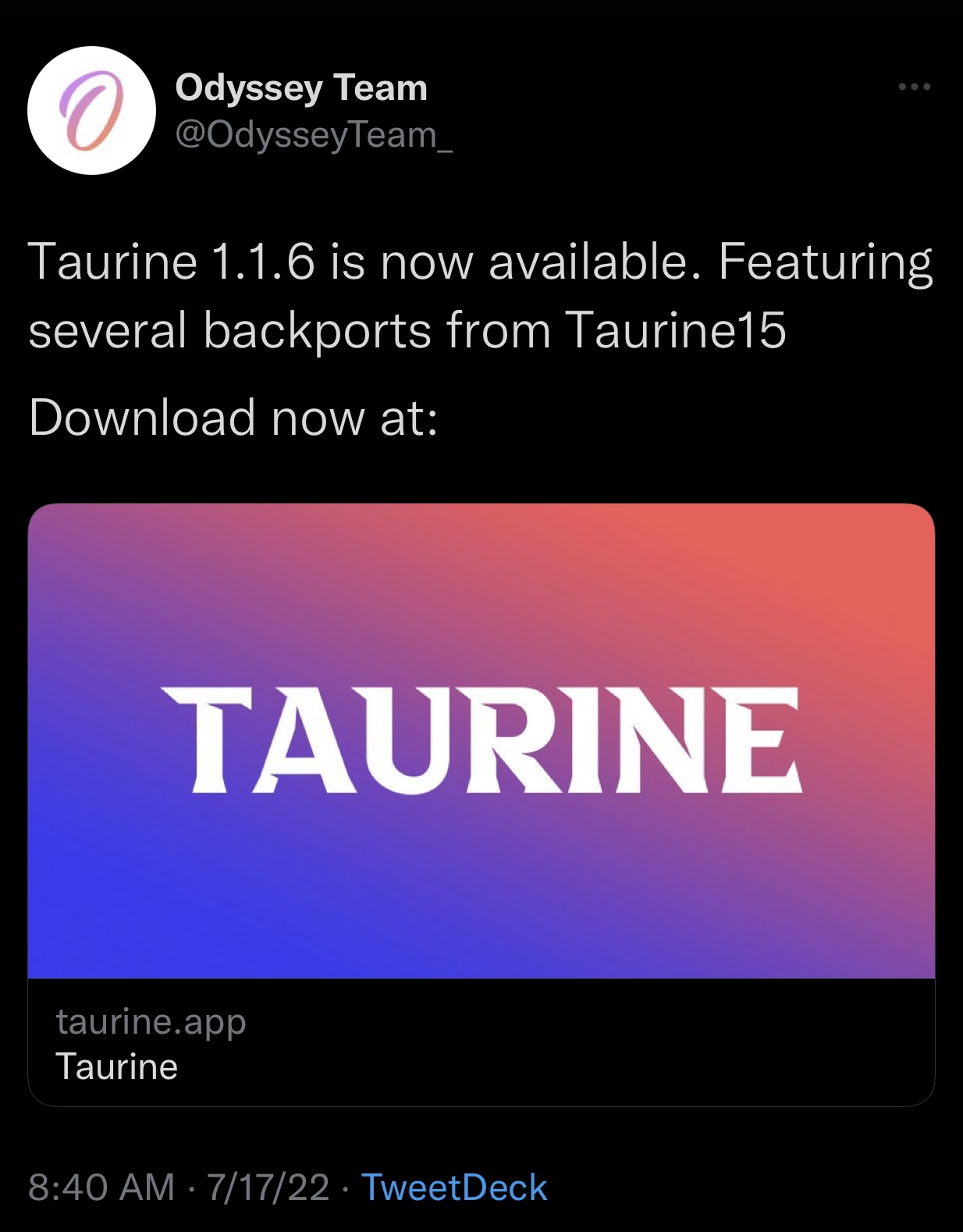Tap the TweetDeck source link
Image resolution: width=963 pixels, height=1232 pixels.
coord(454,1187)
